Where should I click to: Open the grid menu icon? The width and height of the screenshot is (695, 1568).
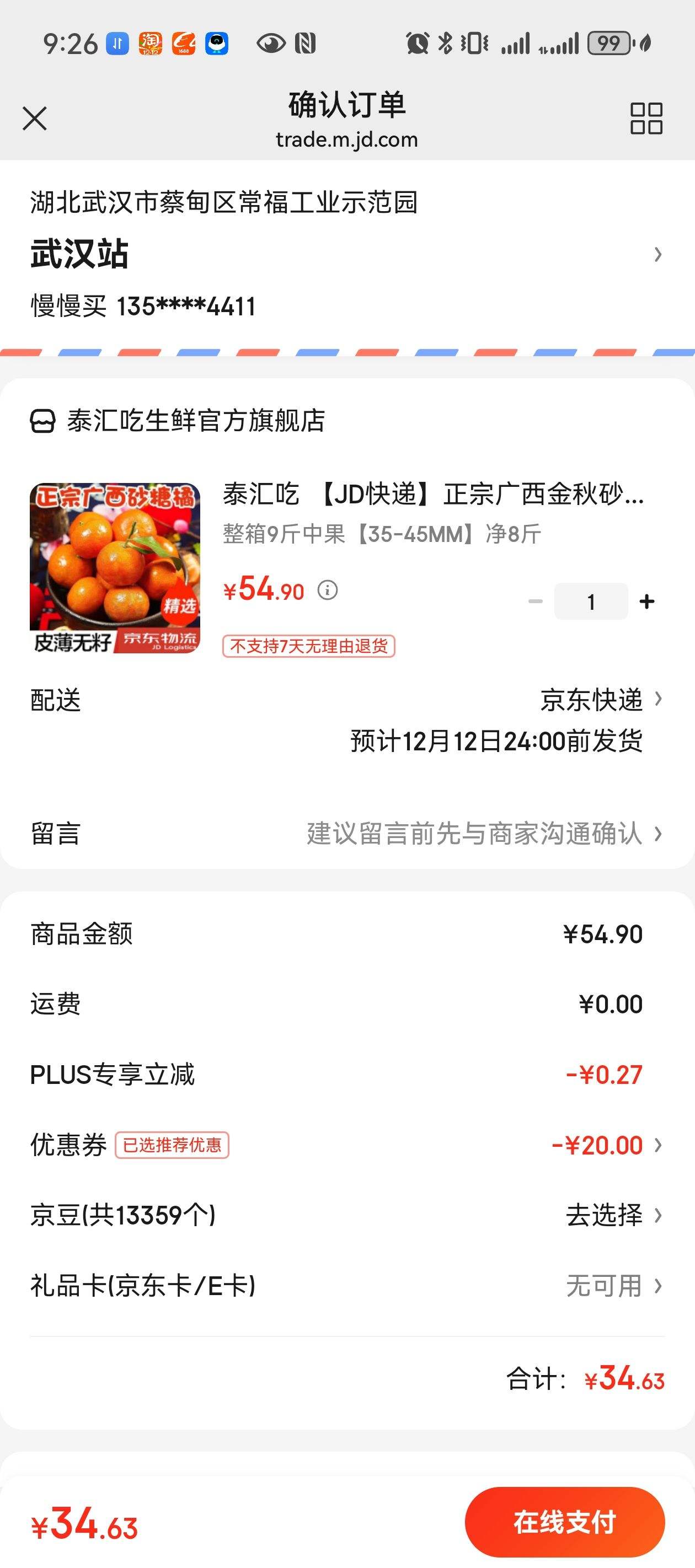646,118
